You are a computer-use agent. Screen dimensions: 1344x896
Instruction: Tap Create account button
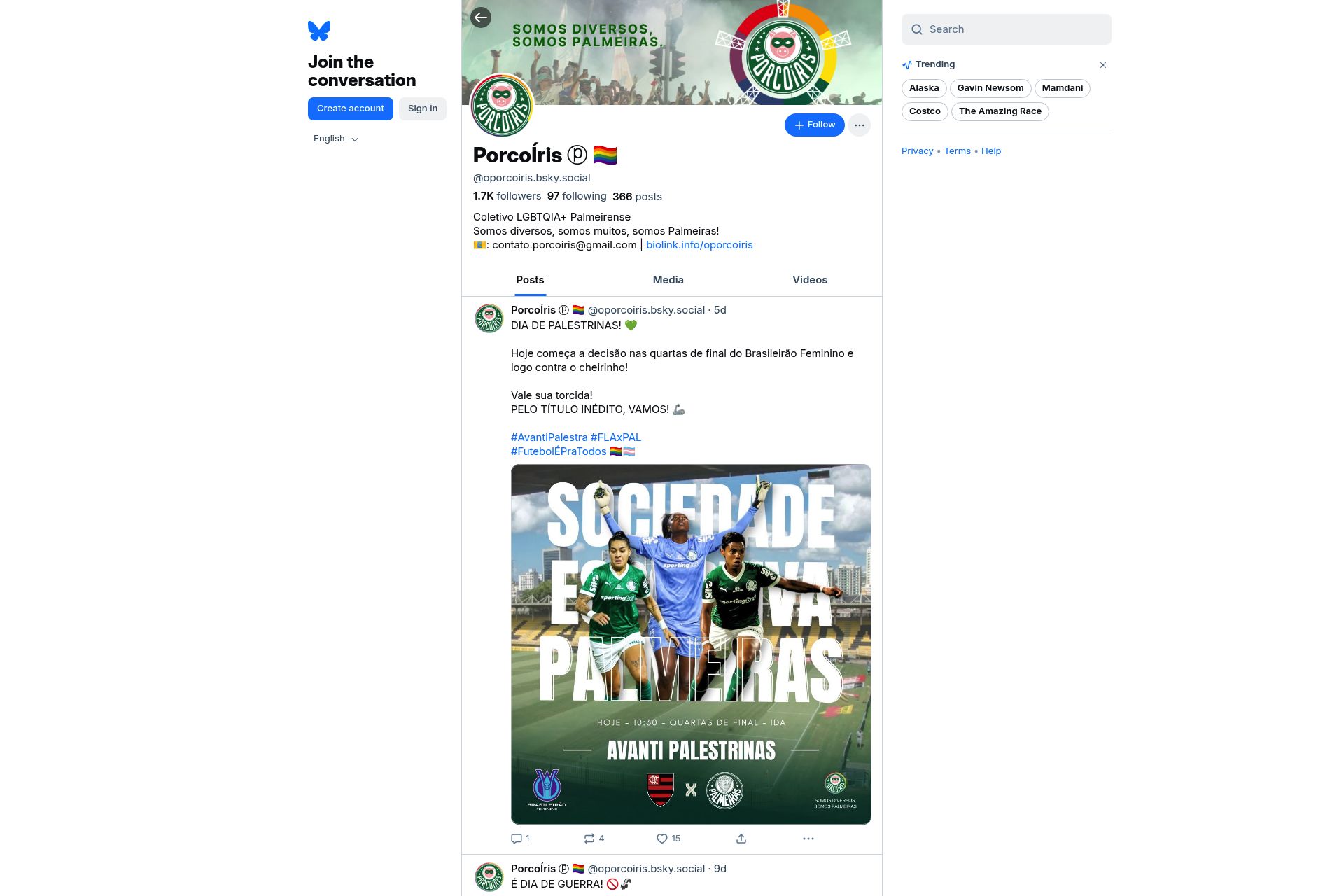[x=350, y=108]
